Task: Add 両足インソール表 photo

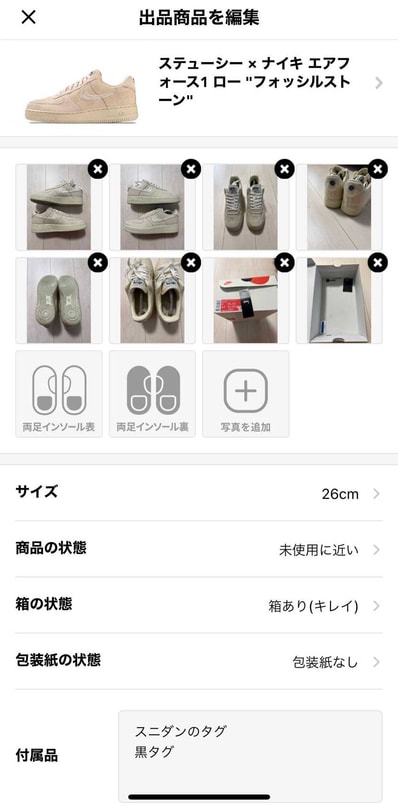Action: coord(59,394)
